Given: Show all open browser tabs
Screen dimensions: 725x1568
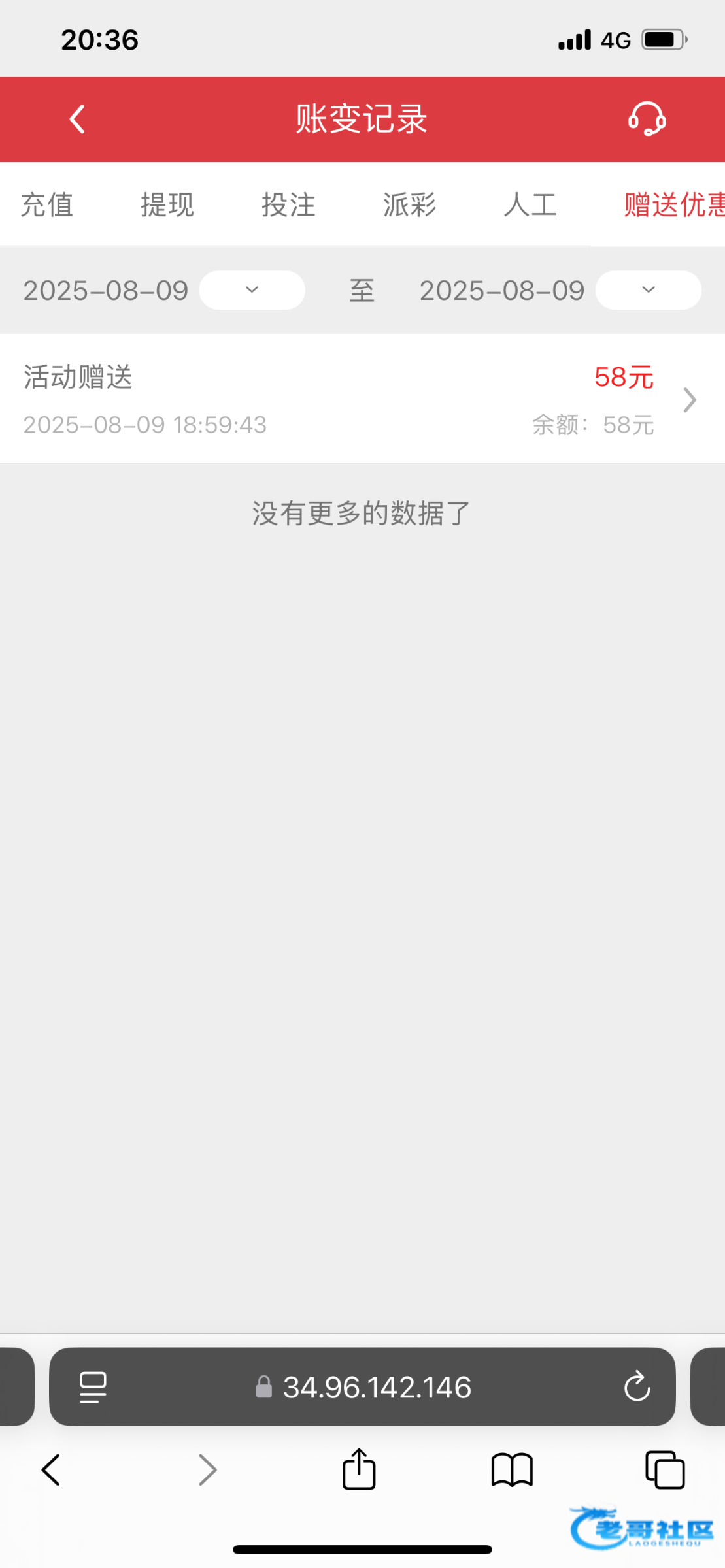Looking at the screenshot, I should 665,1471.
